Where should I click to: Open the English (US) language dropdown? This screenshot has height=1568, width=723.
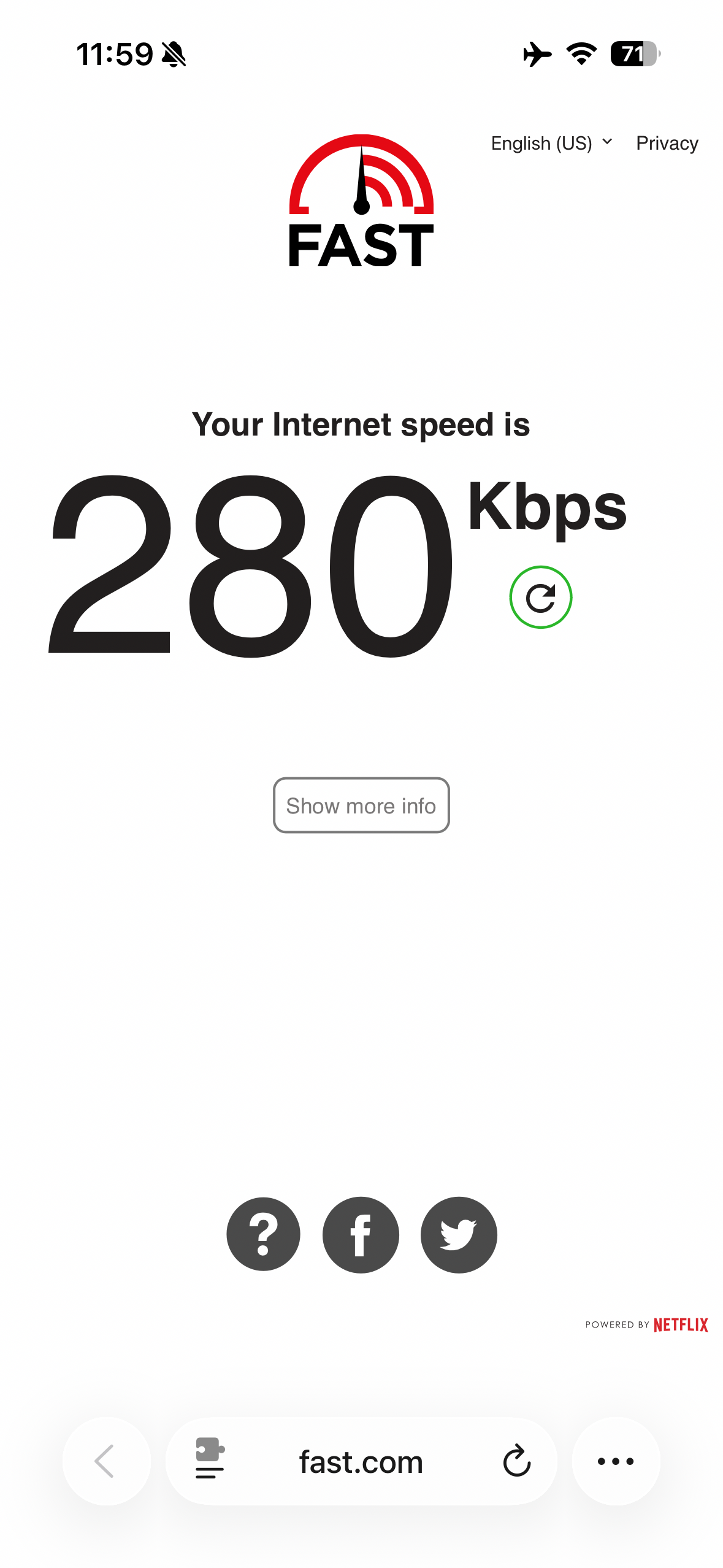click(x=551, y=144)
